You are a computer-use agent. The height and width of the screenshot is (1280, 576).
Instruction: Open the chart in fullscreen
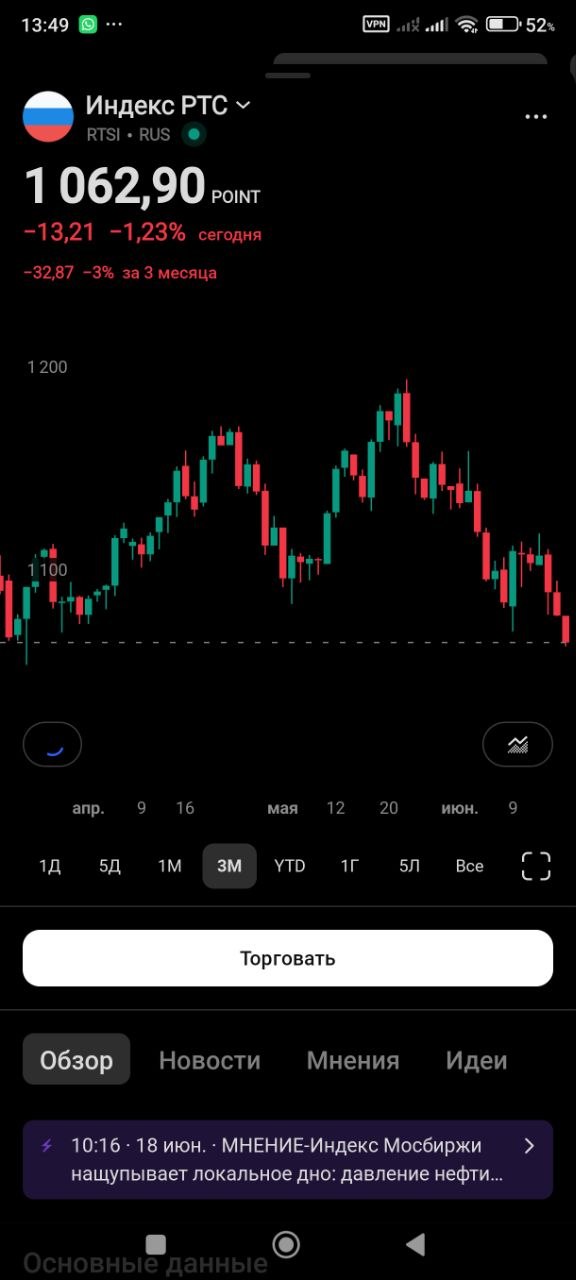point(536,866)
